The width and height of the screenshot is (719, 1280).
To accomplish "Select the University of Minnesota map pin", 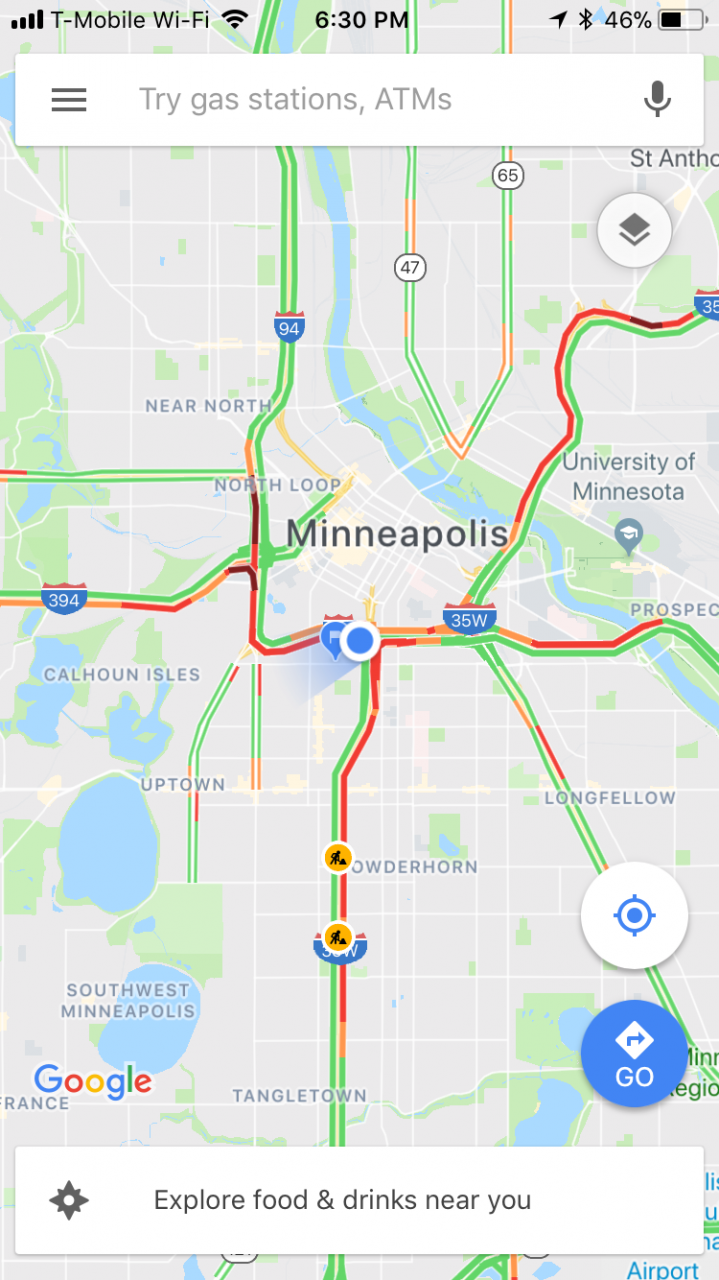I will click(x=628, y=532).
